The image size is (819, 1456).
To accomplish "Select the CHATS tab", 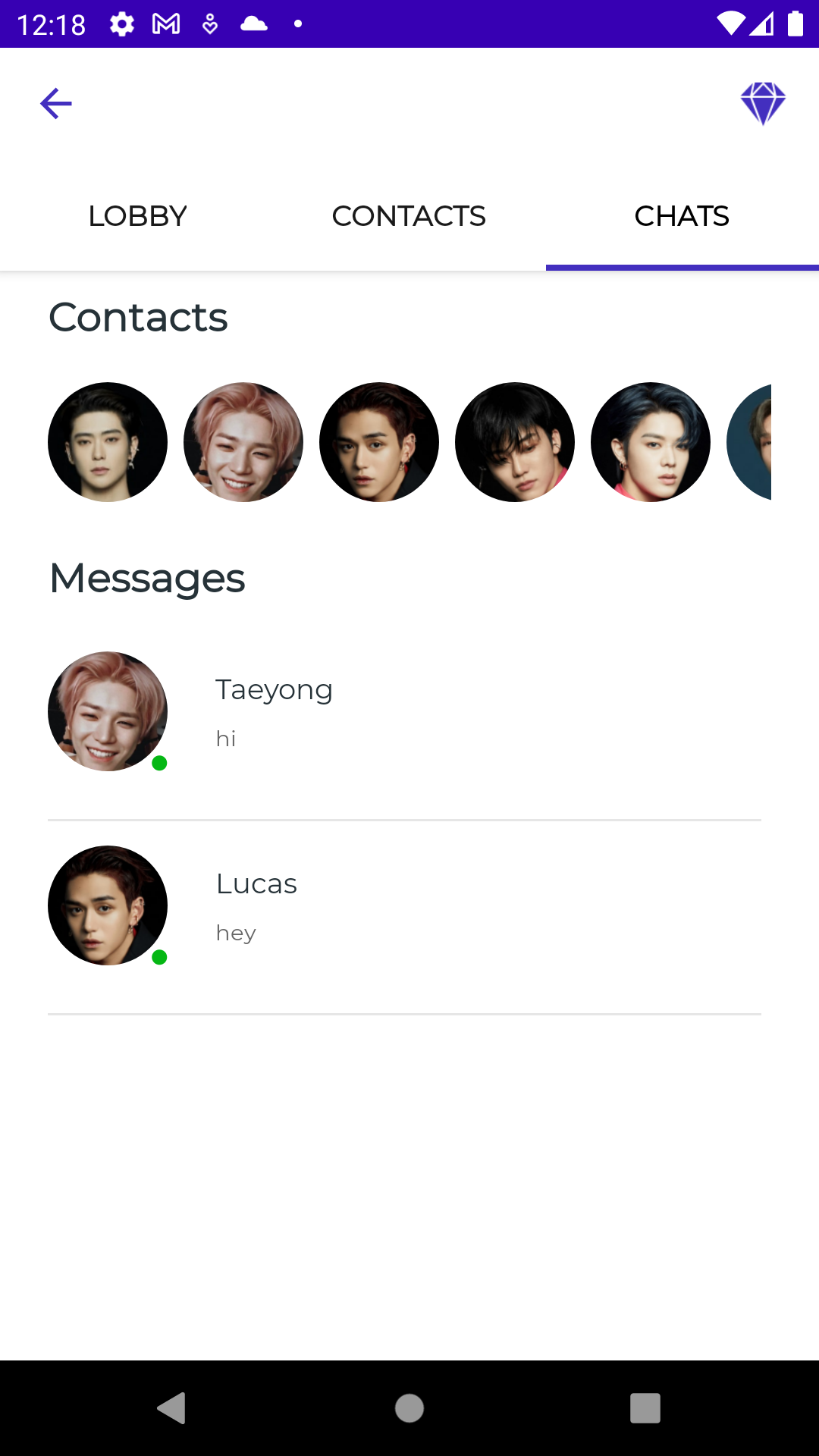I will (682, 216).
